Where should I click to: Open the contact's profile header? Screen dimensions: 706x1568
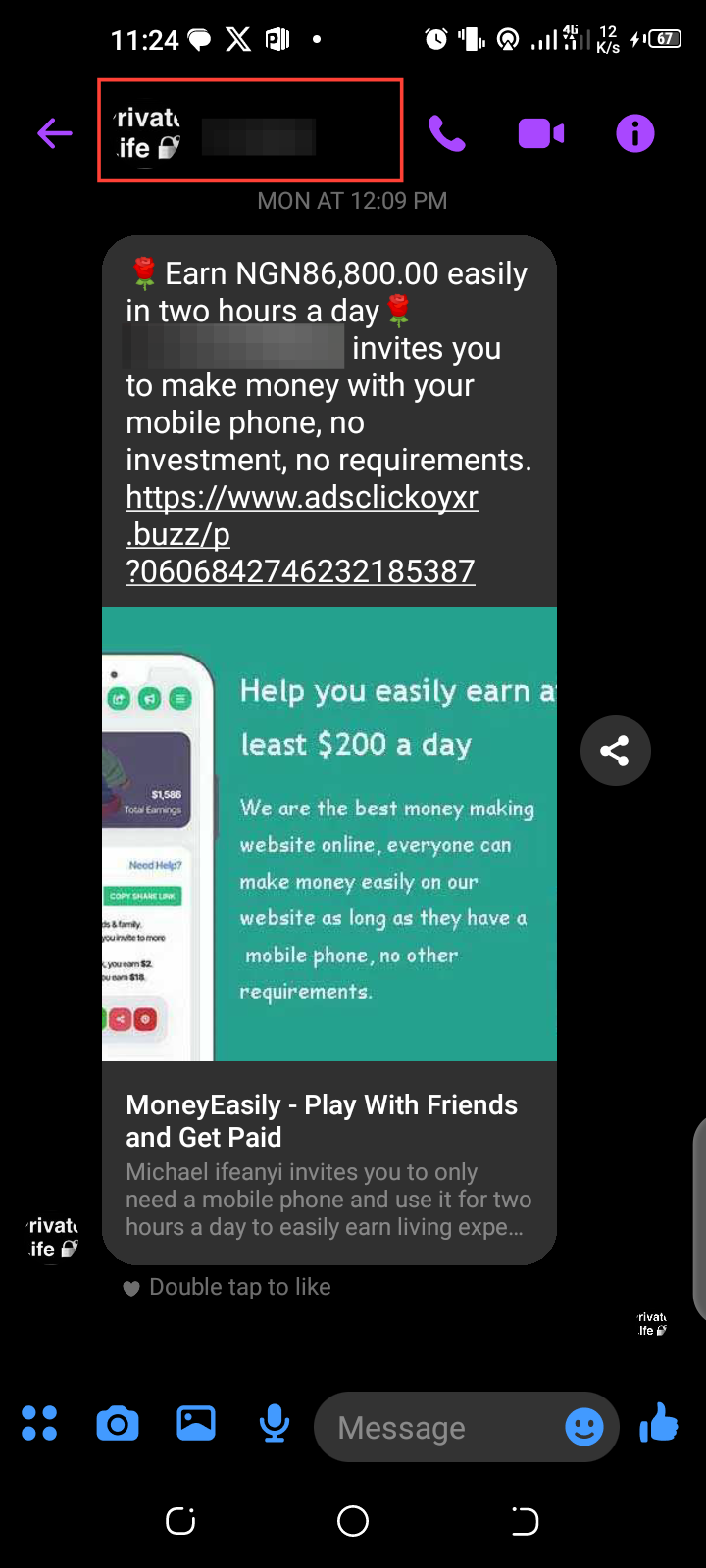[x=250, y=131]
